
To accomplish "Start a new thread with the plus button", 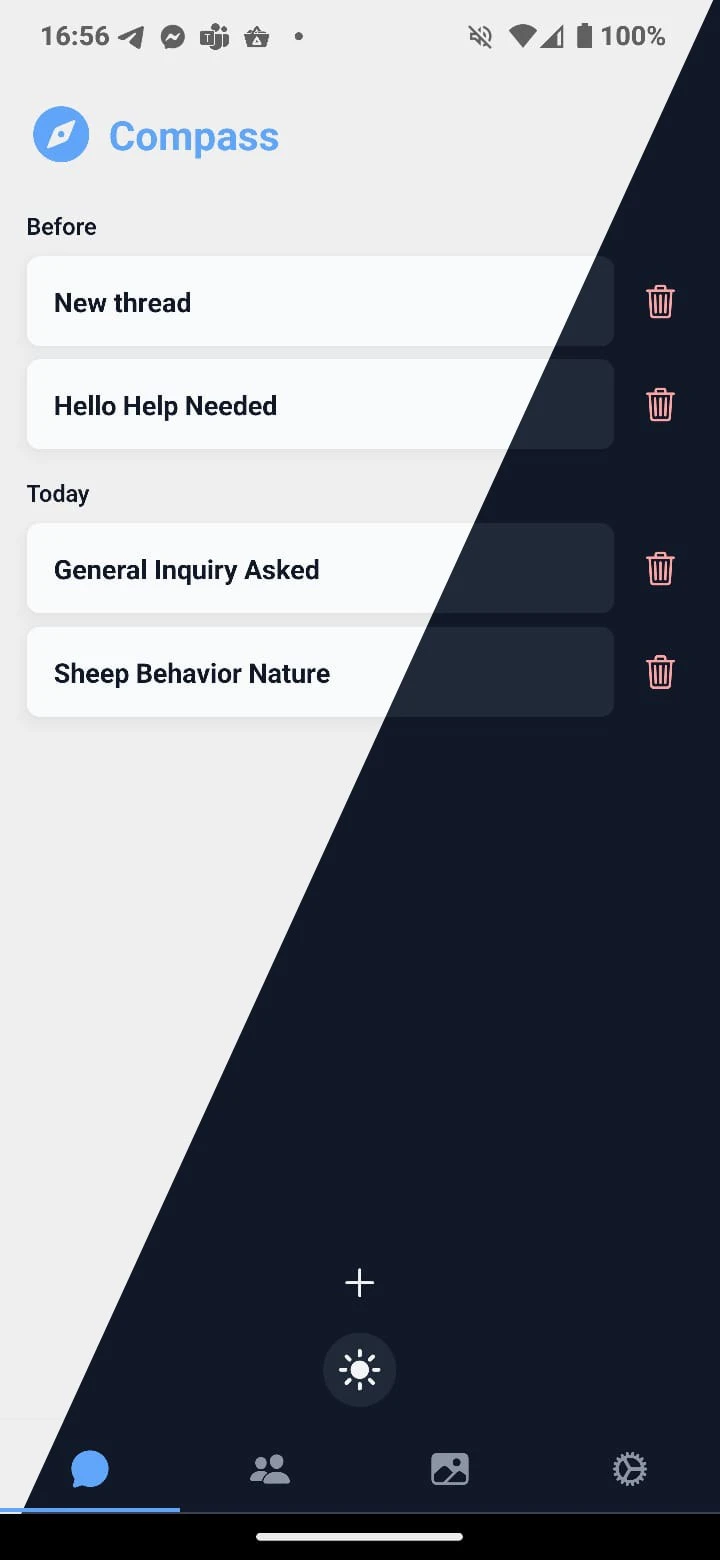I will click(x=360, y=1283).
